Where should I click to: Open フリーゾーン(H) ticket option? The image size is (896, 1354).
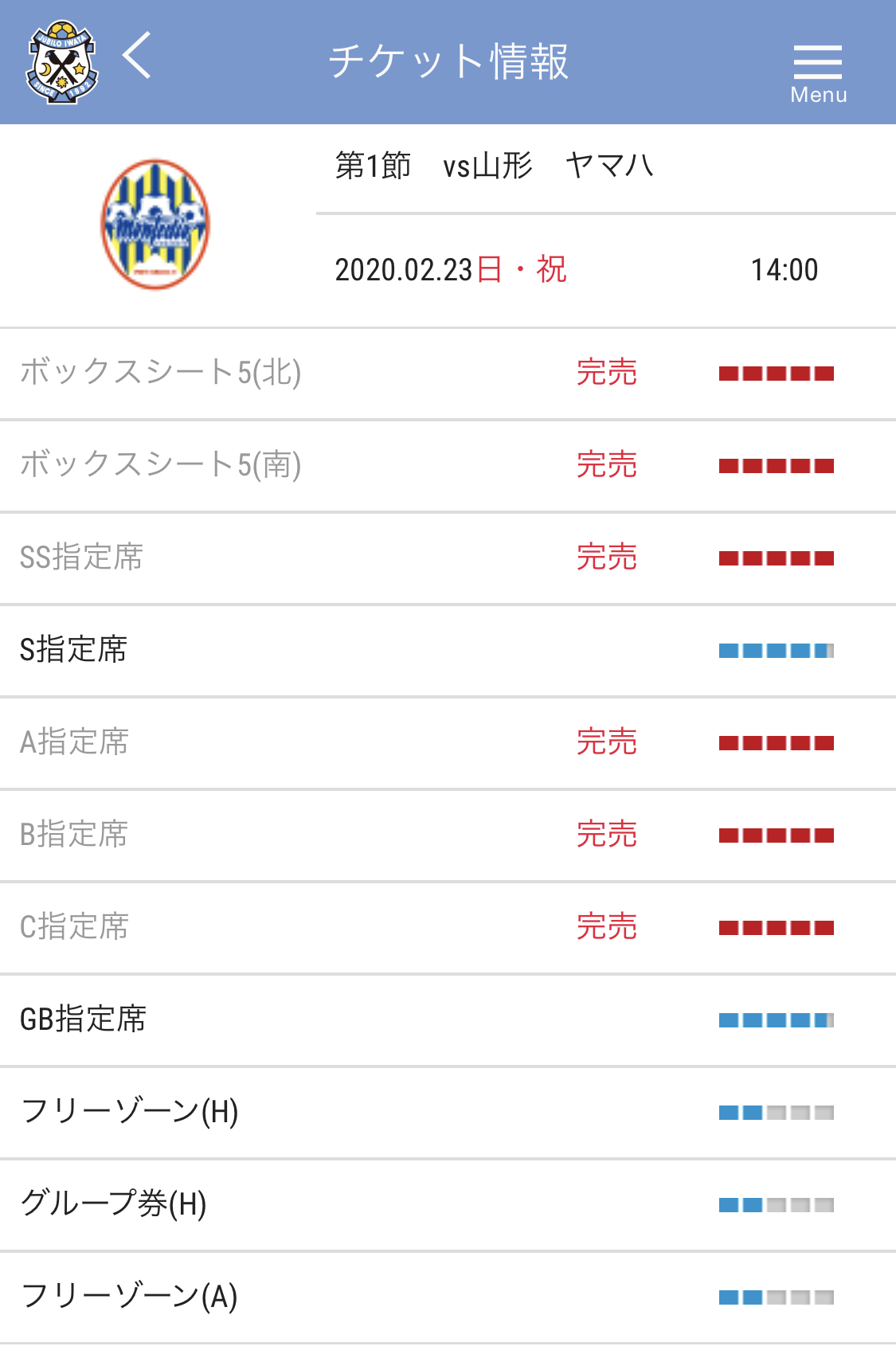448,1113
